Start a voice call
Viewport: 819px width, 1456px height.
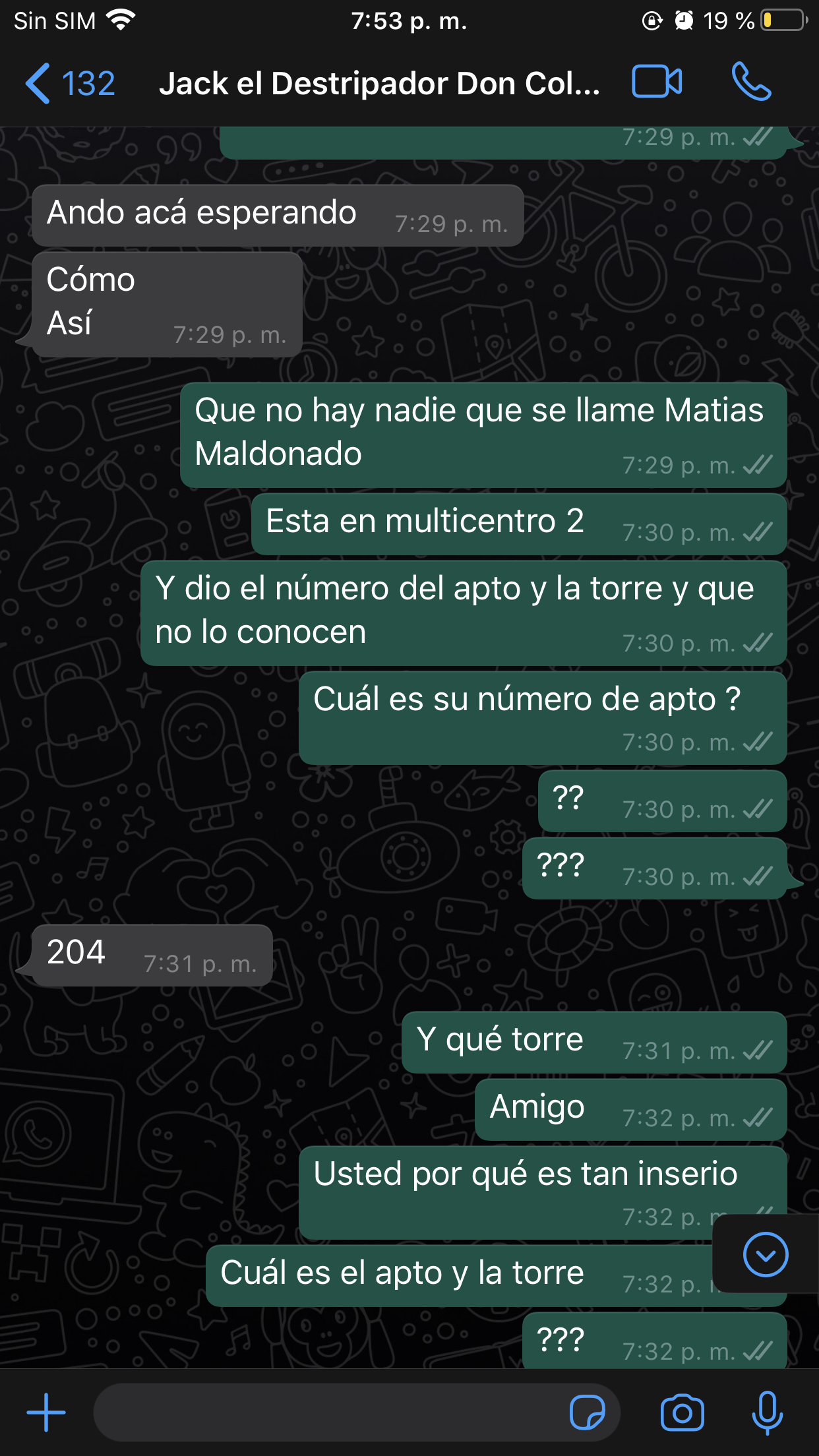(x=751, y=82)
